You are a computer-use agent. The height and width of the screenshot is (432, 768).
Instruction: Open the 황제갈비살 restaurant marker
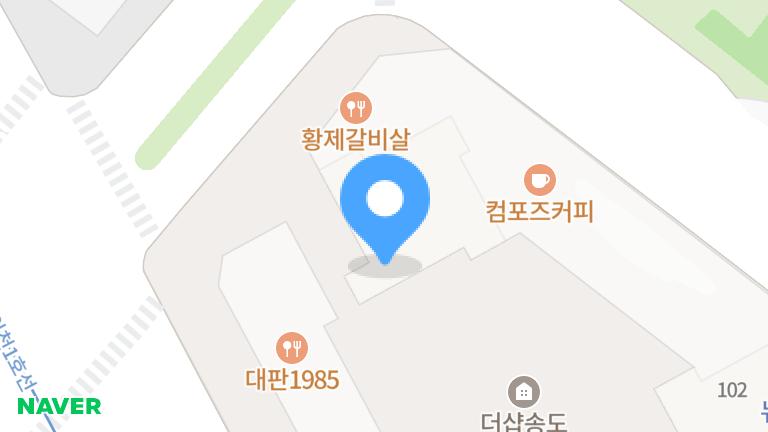click(x=356, y=106)
